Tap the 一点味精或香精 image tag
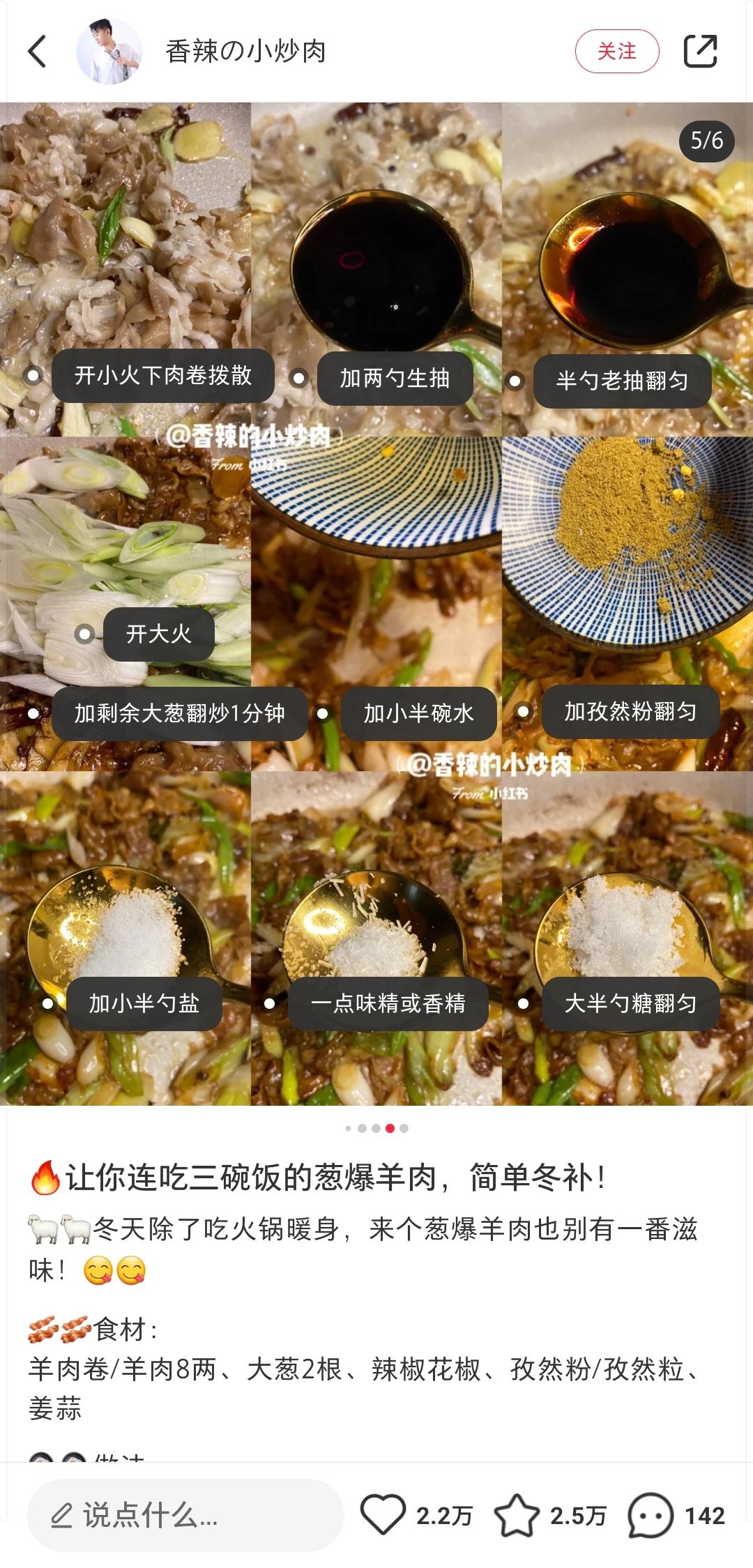The height and width of the screenshot is (1568, 753). [x=388, y=1004]
